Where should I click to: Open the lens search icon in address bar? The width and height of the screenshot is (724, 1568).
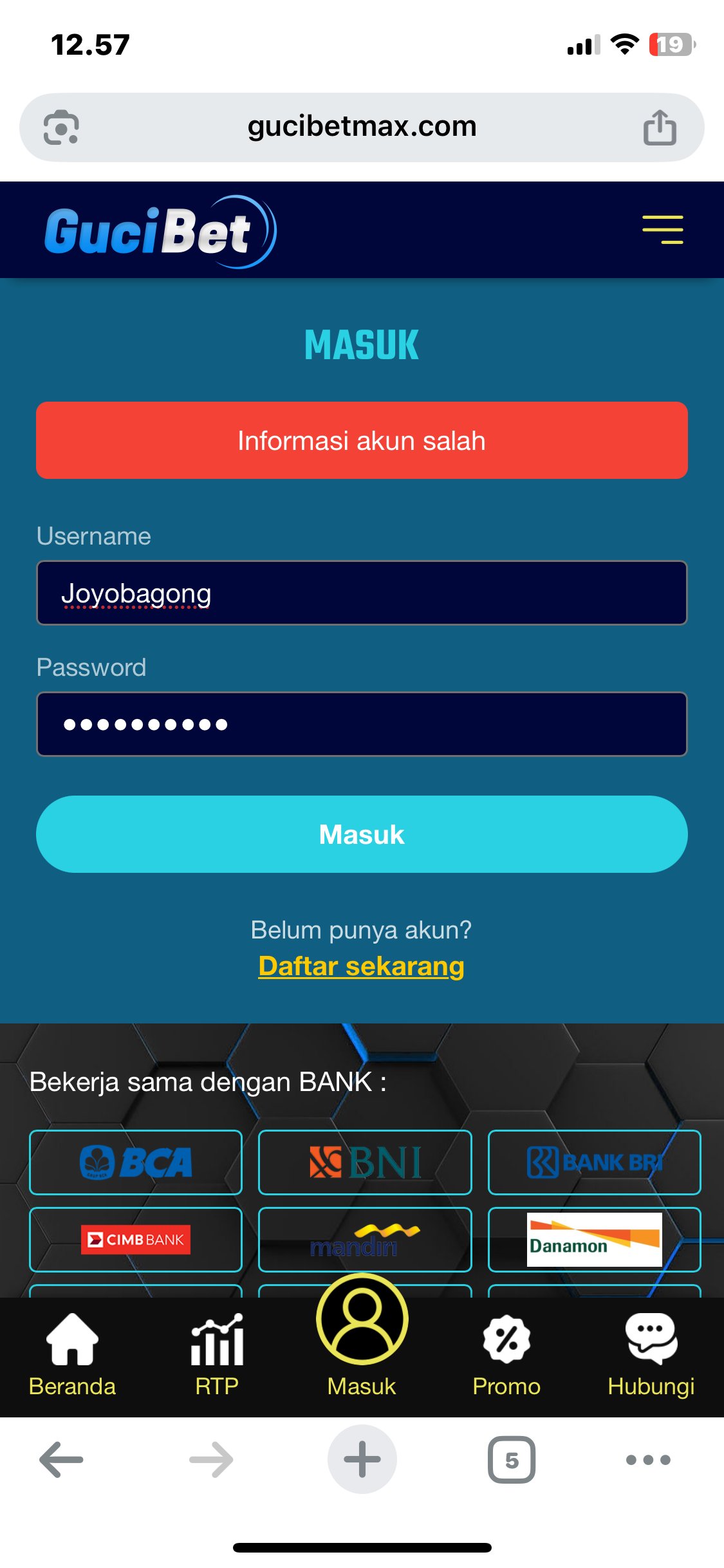pos(61,127)
